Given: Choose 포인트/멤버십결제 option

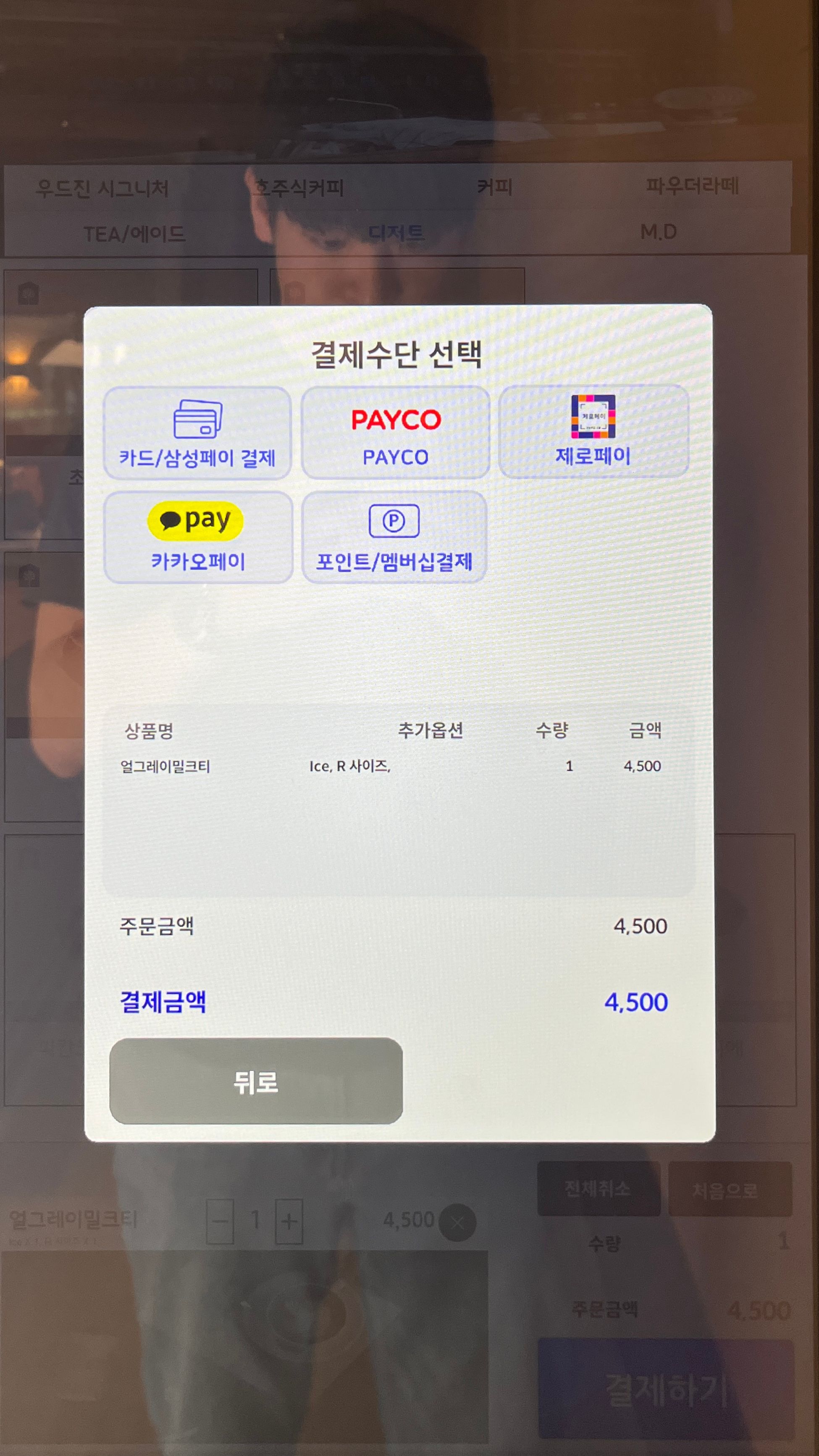Looking at the screenshot, I should tap(394, 538).
